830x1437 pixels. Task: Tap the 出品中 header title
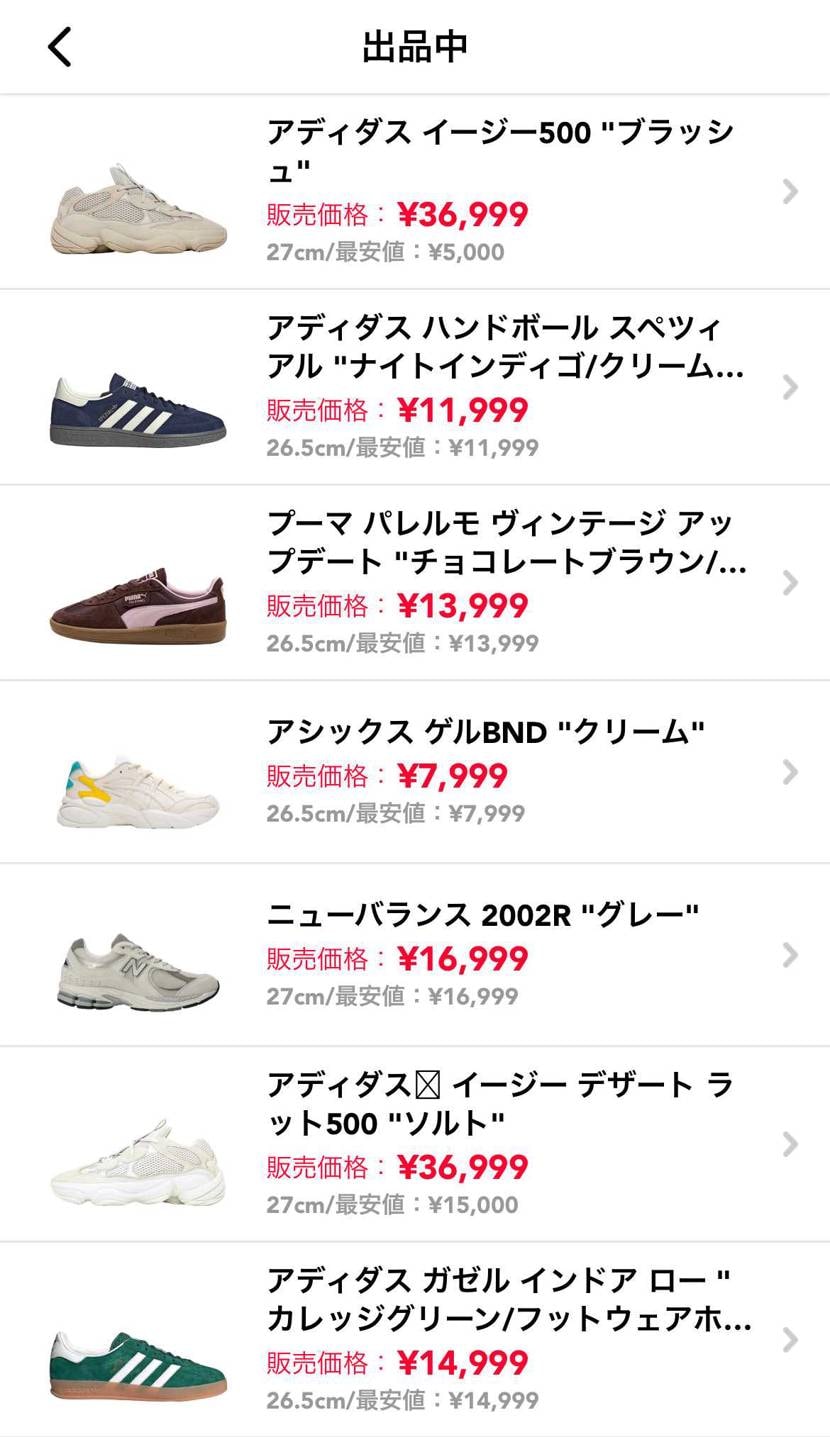point(415,46)
